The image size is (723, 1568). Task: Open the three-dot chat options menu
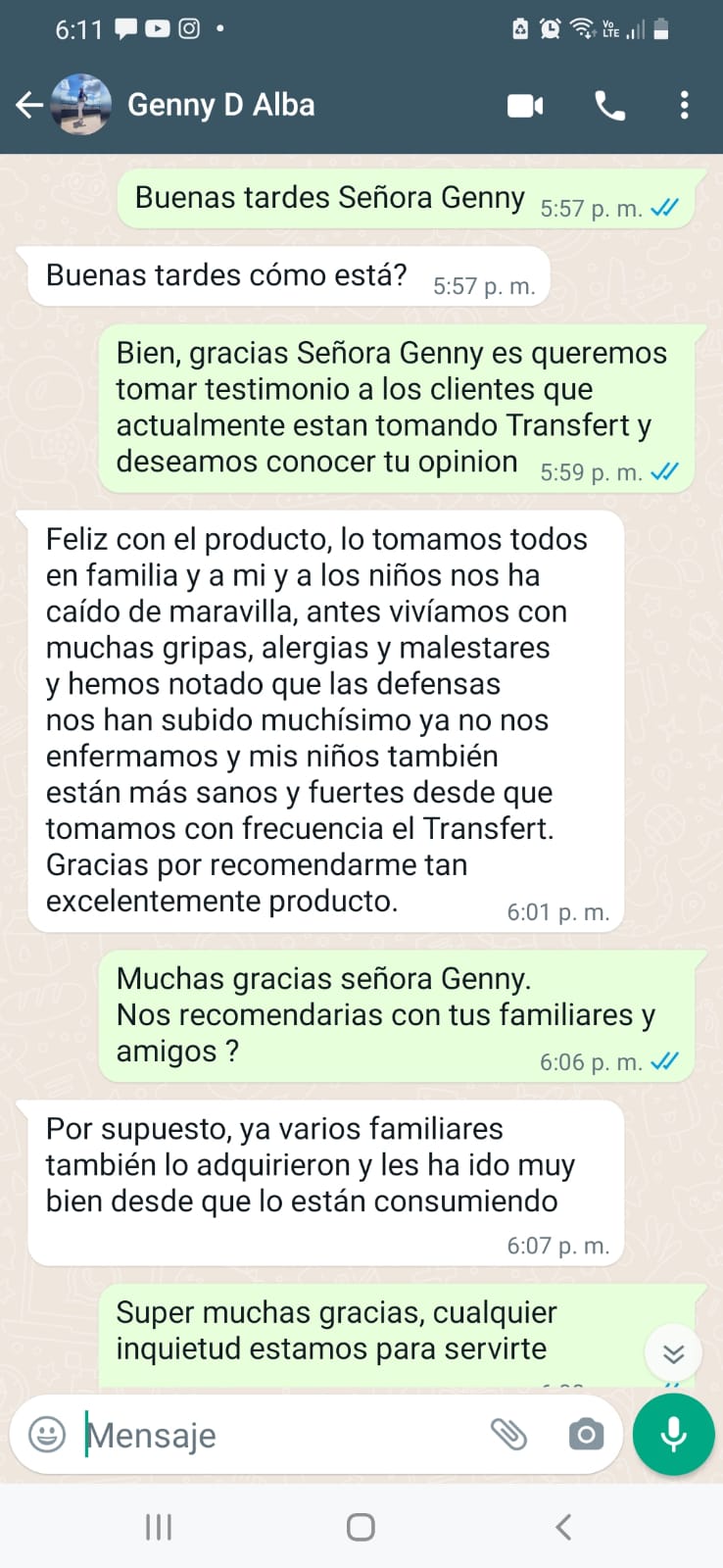tap(684, 105)
